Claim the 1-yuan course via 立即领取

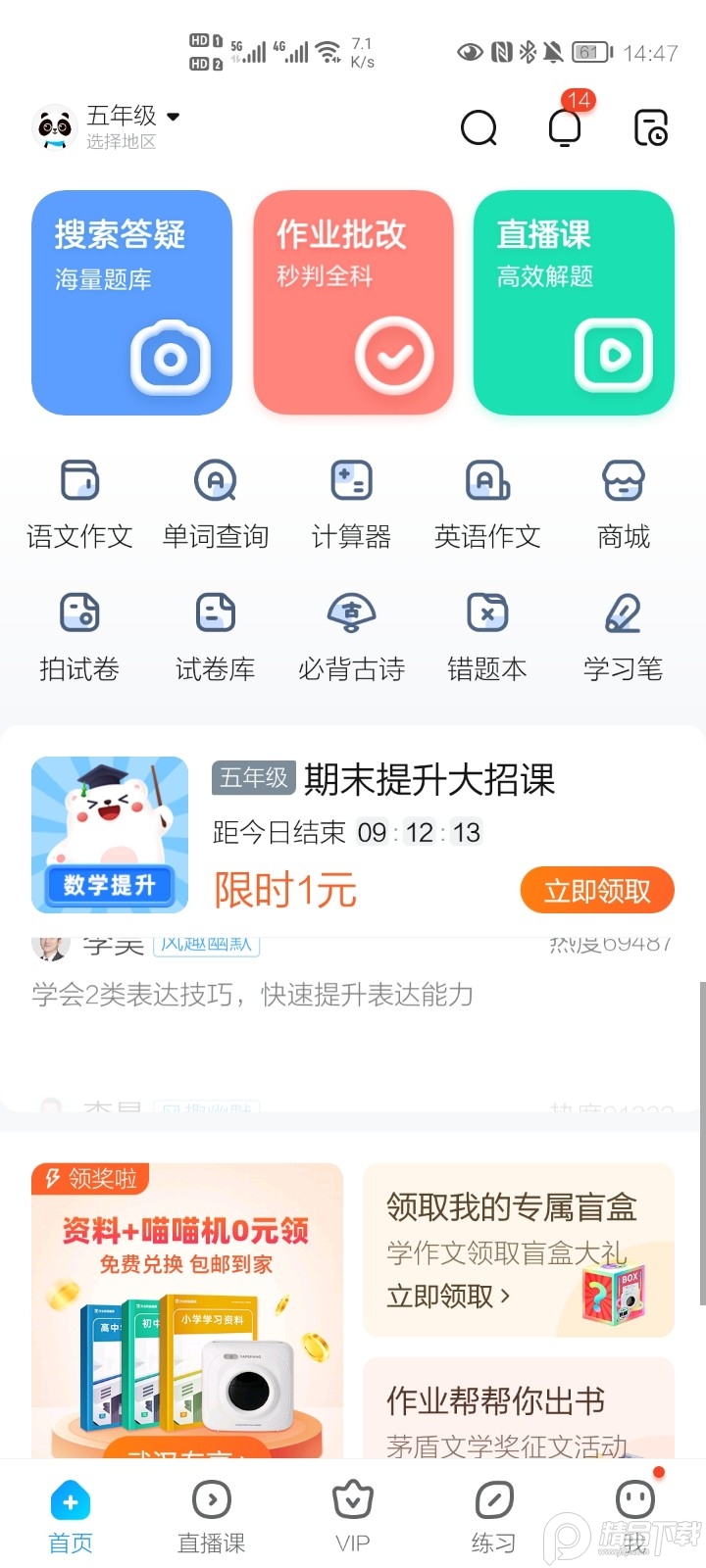[596, 890]
